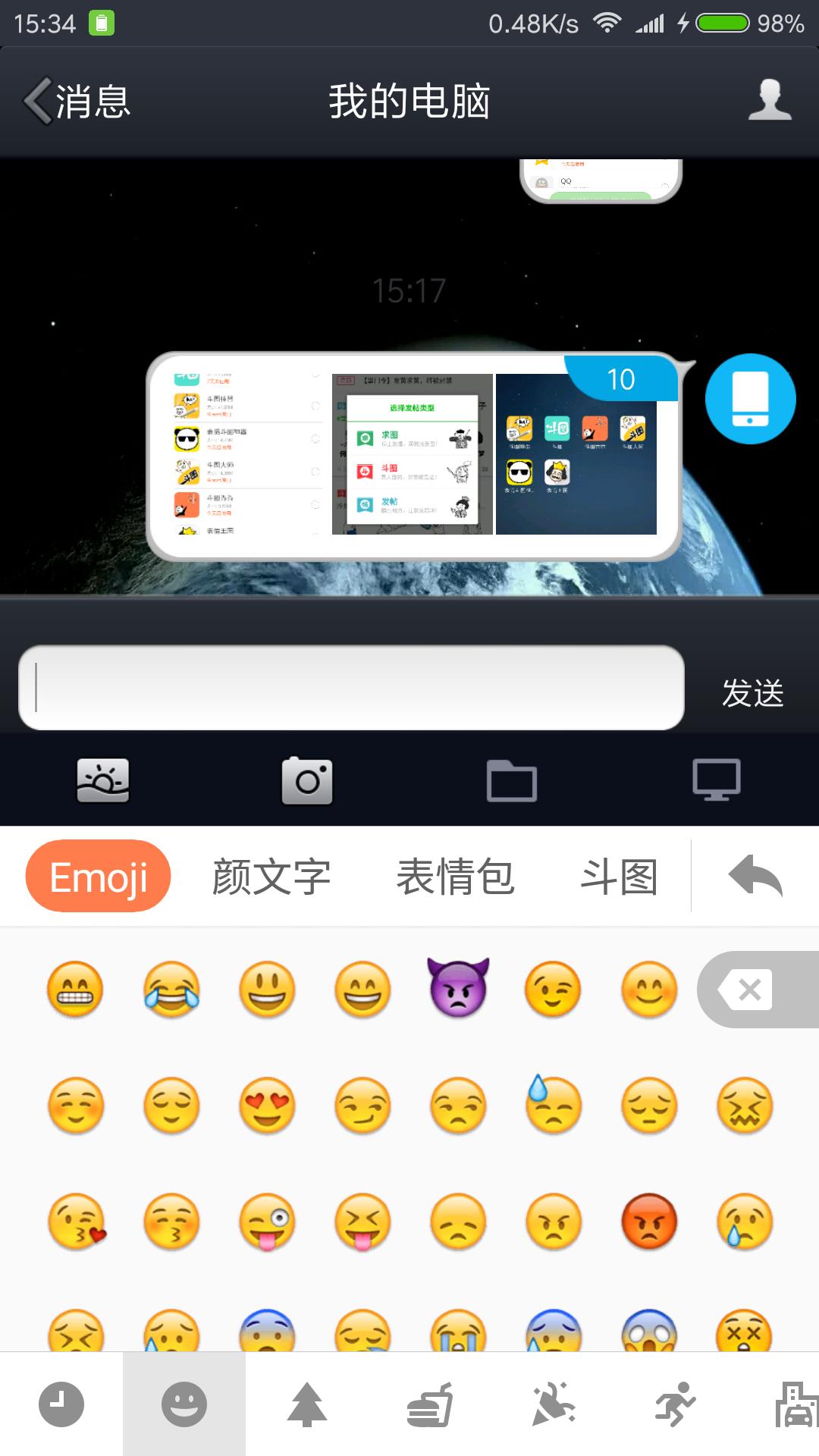Viewport: 819px width, 1456px height.
Task: Open the contact profile icon
Action: coord(769,101)
